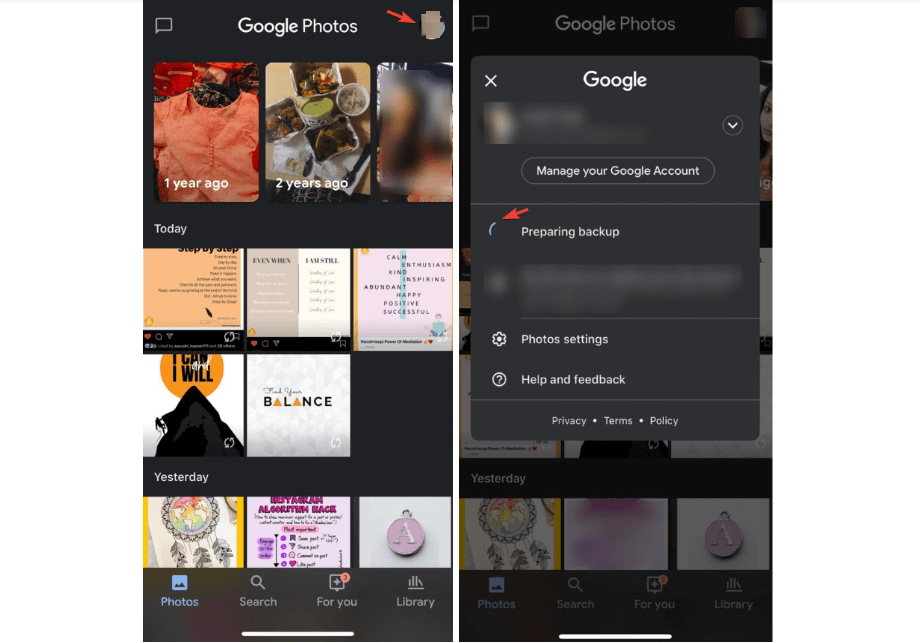Open the Preparing backup status row
Screen dimensions: 920x643
(570, 231)
